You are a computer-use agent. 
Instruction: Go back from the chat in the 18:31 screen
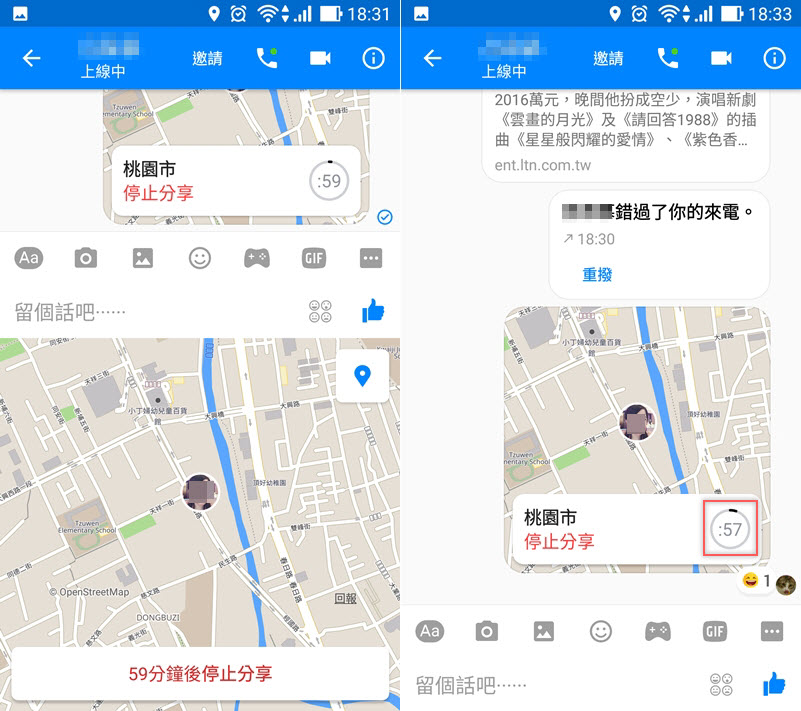point(31,58)
